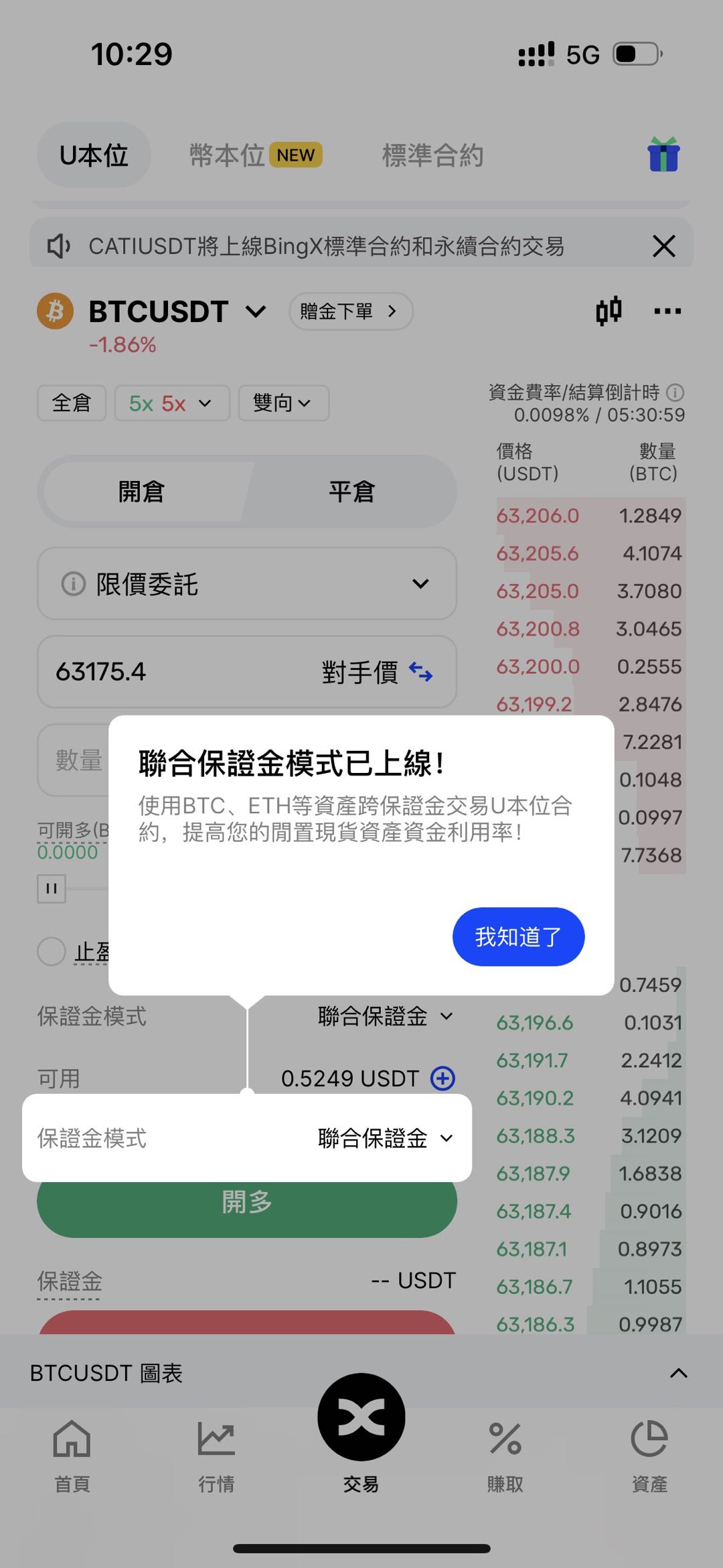Open the 雙向 position mode dropdown
The width and height of the screenshot is (723, 1568).
point(283,403)
